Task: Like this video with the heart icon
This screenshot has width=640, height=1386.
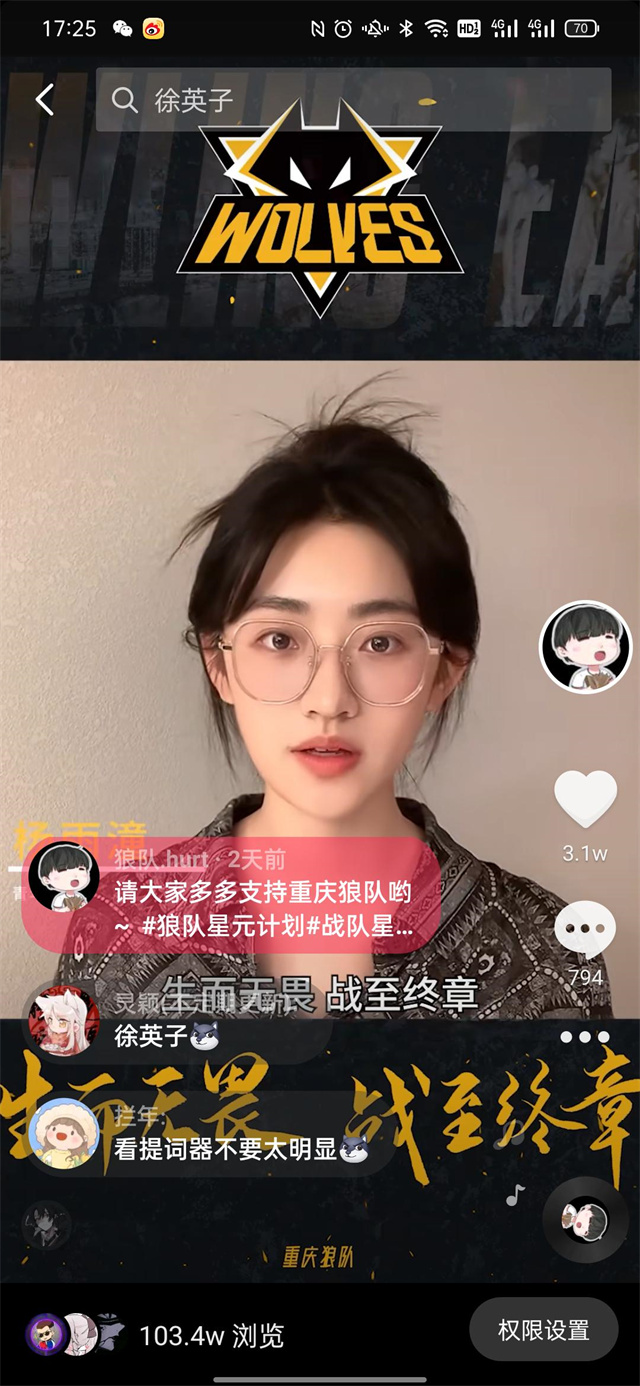Action: (x=585, y=799)
